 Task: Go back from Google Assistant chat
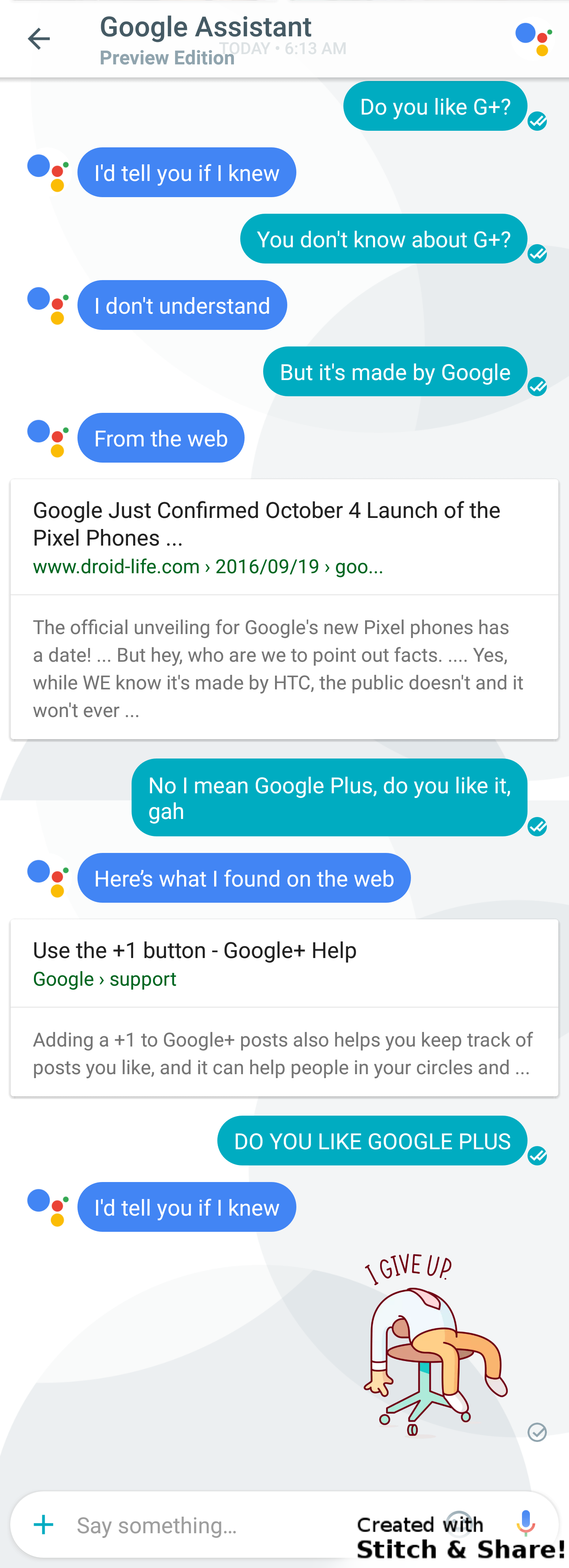point(38,39)
